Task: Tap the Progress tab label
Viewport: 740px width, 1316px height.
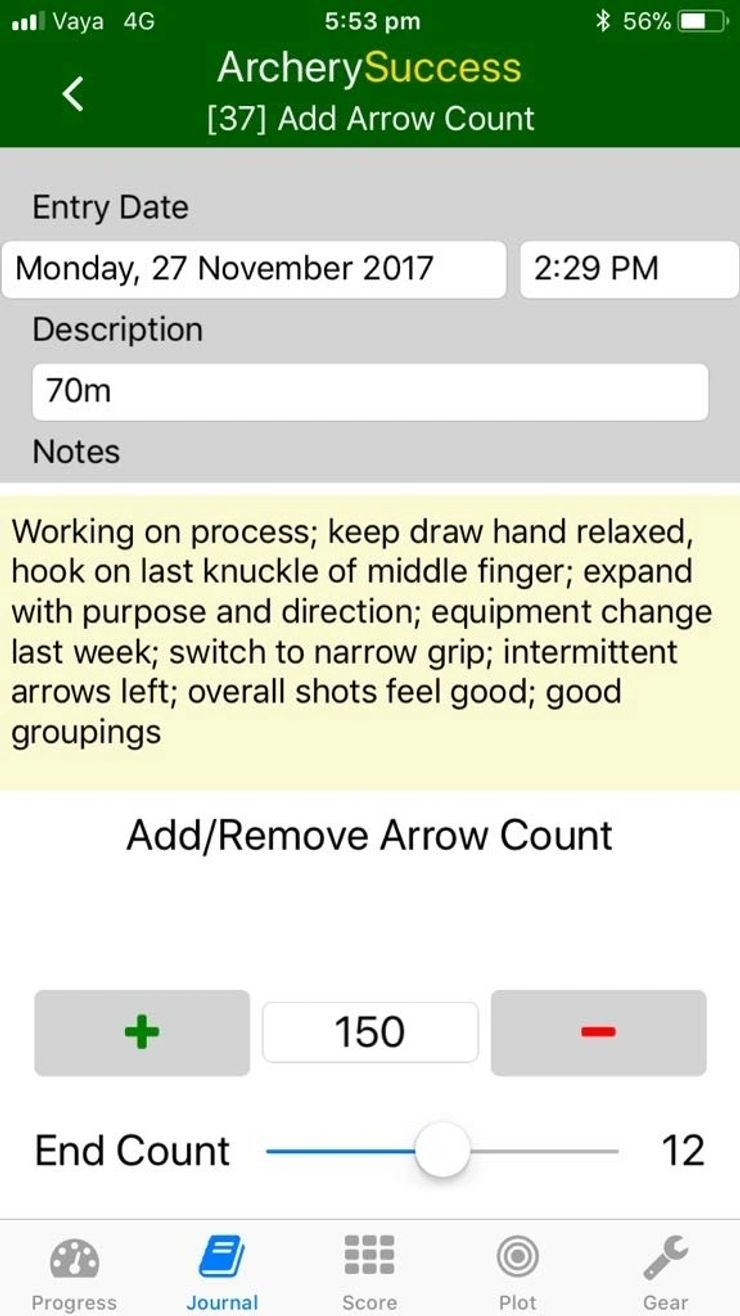Action: pos(72,1302)
